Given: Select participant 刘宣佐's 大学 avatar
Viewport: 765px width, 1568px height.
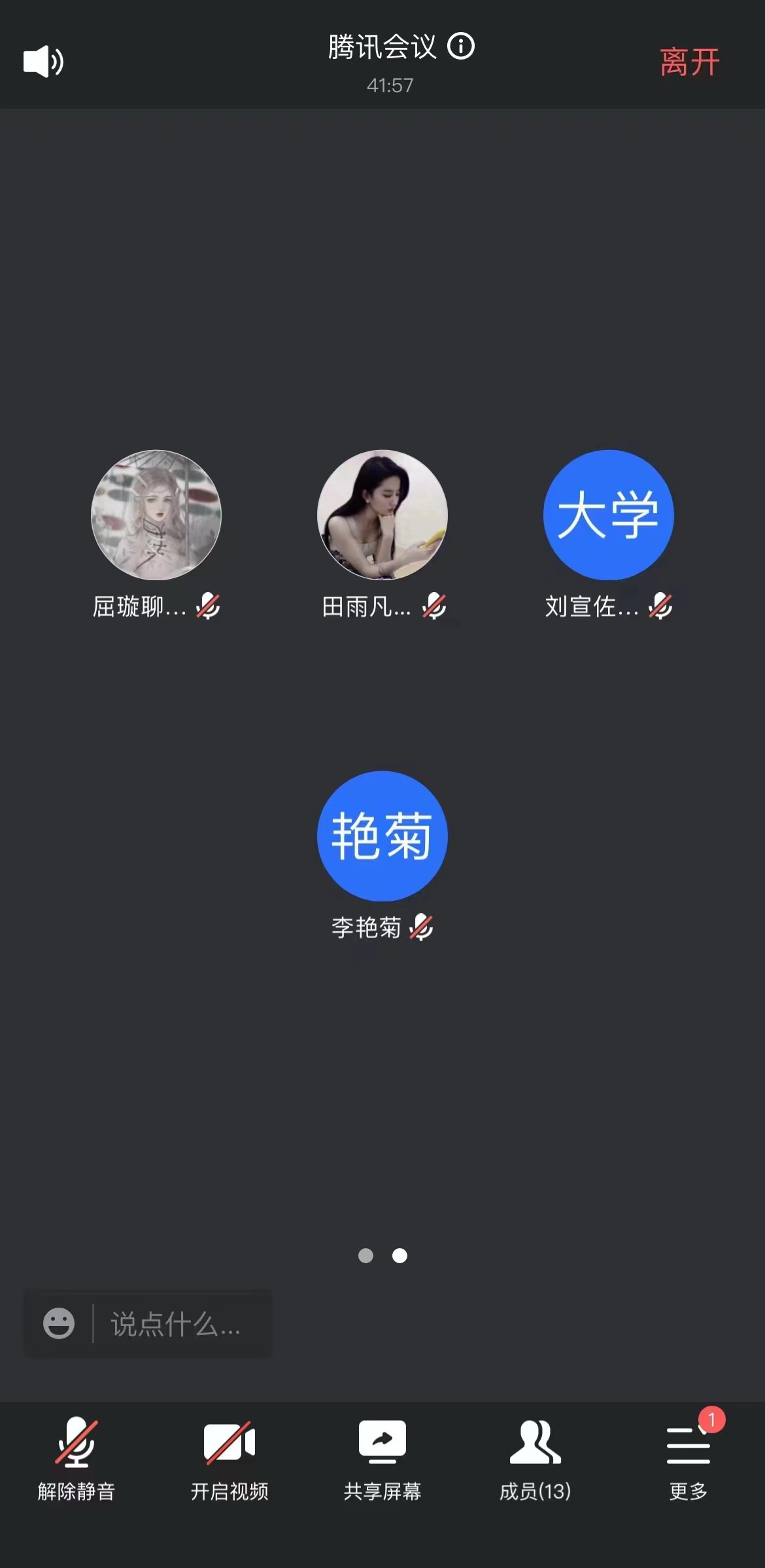Looking at the screenshot, I should pos(609,515).
